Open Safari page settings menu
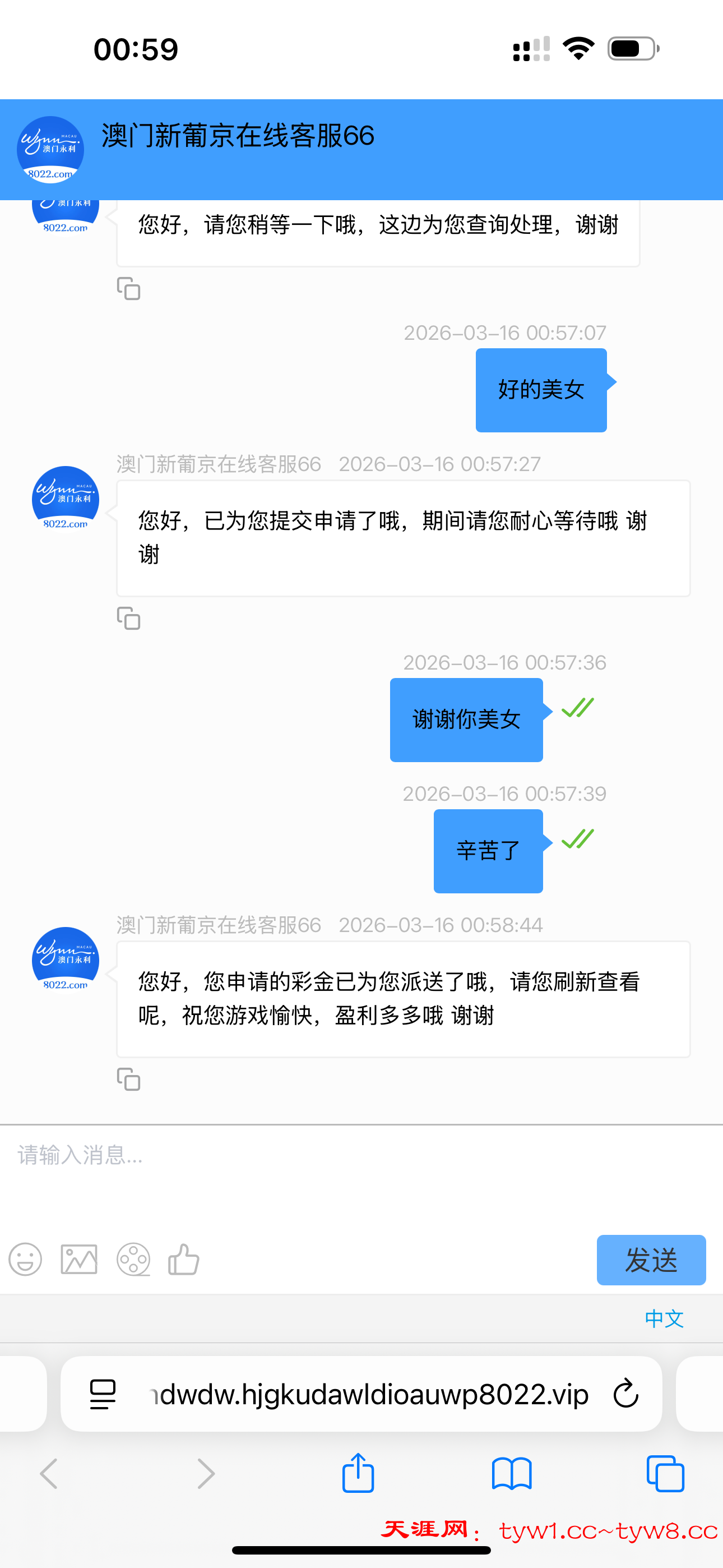The height and width of the screenshot is (1568, 723). (x=103, y=1394)
